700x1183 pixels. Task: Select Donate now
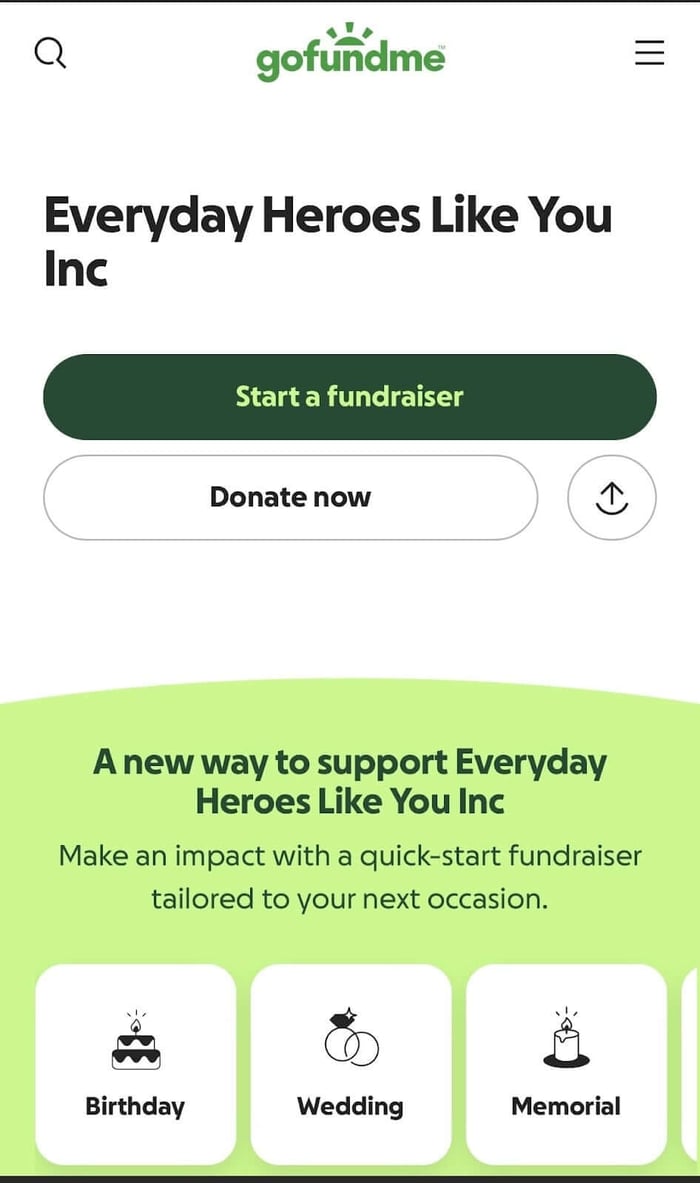coord(290,497)
